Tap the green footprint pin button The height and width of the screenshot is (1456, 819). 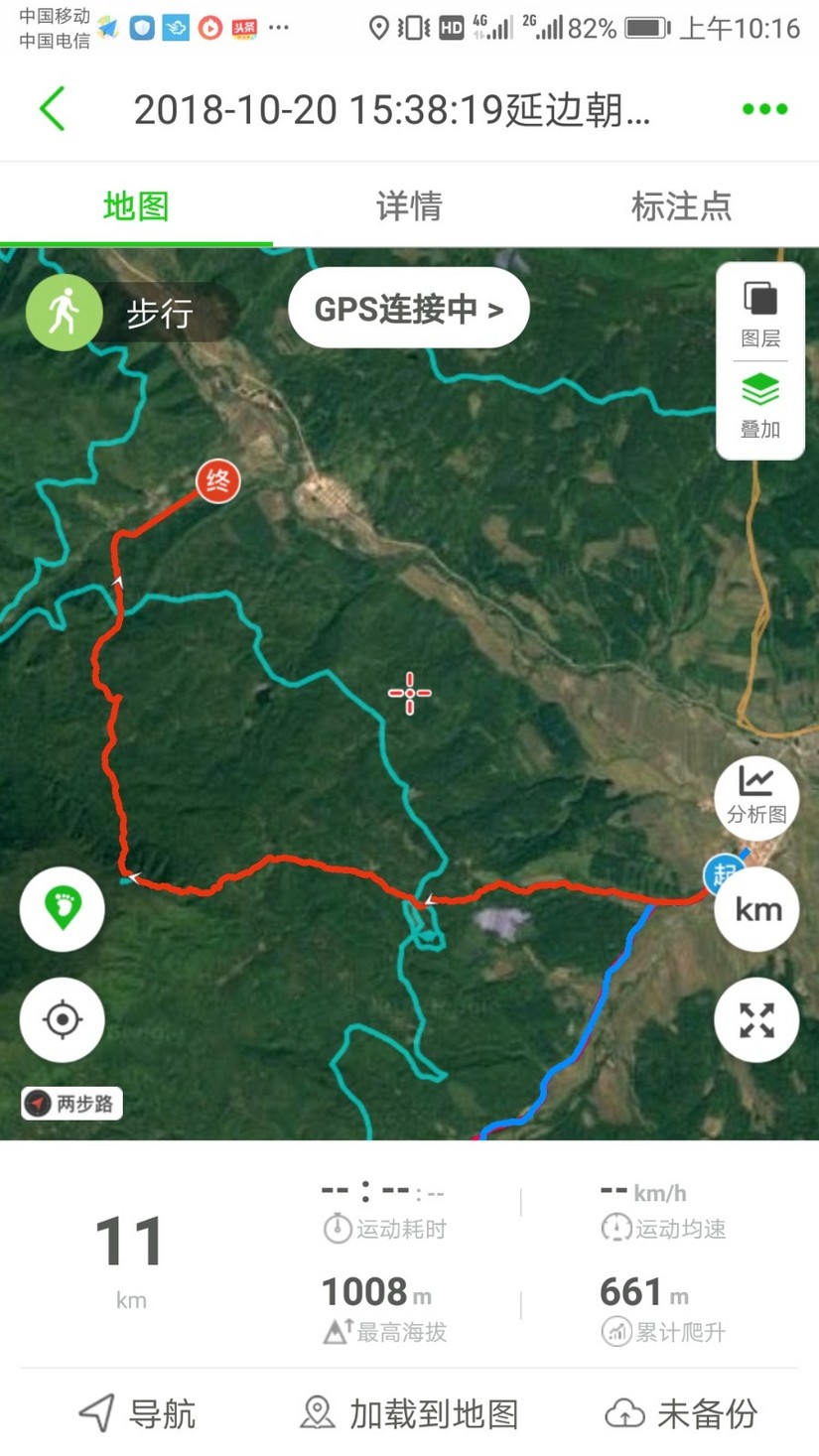[x=63, y=909]
